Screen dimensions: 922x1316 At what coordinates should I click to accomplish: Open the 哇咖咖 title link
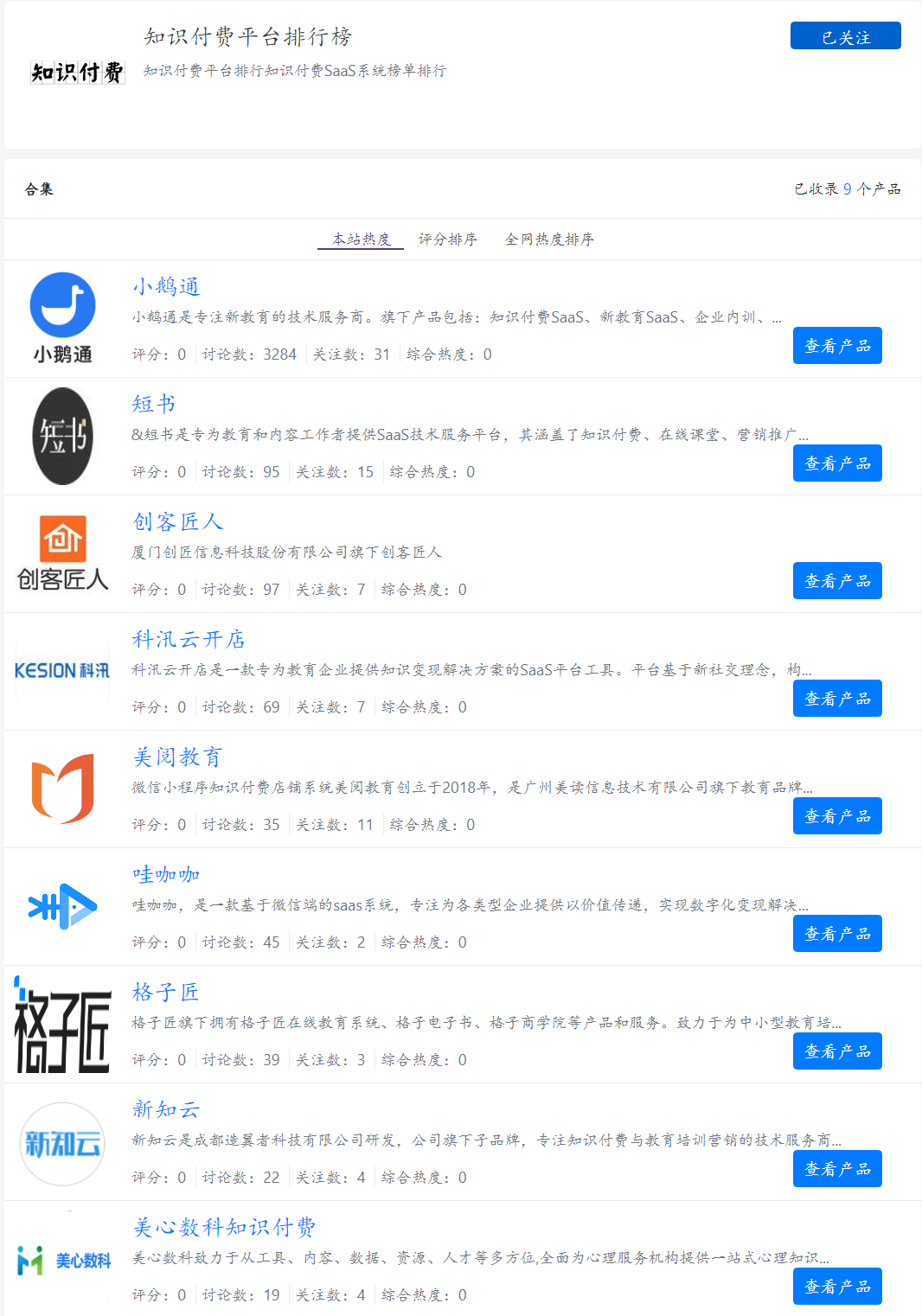coord(166,874)
